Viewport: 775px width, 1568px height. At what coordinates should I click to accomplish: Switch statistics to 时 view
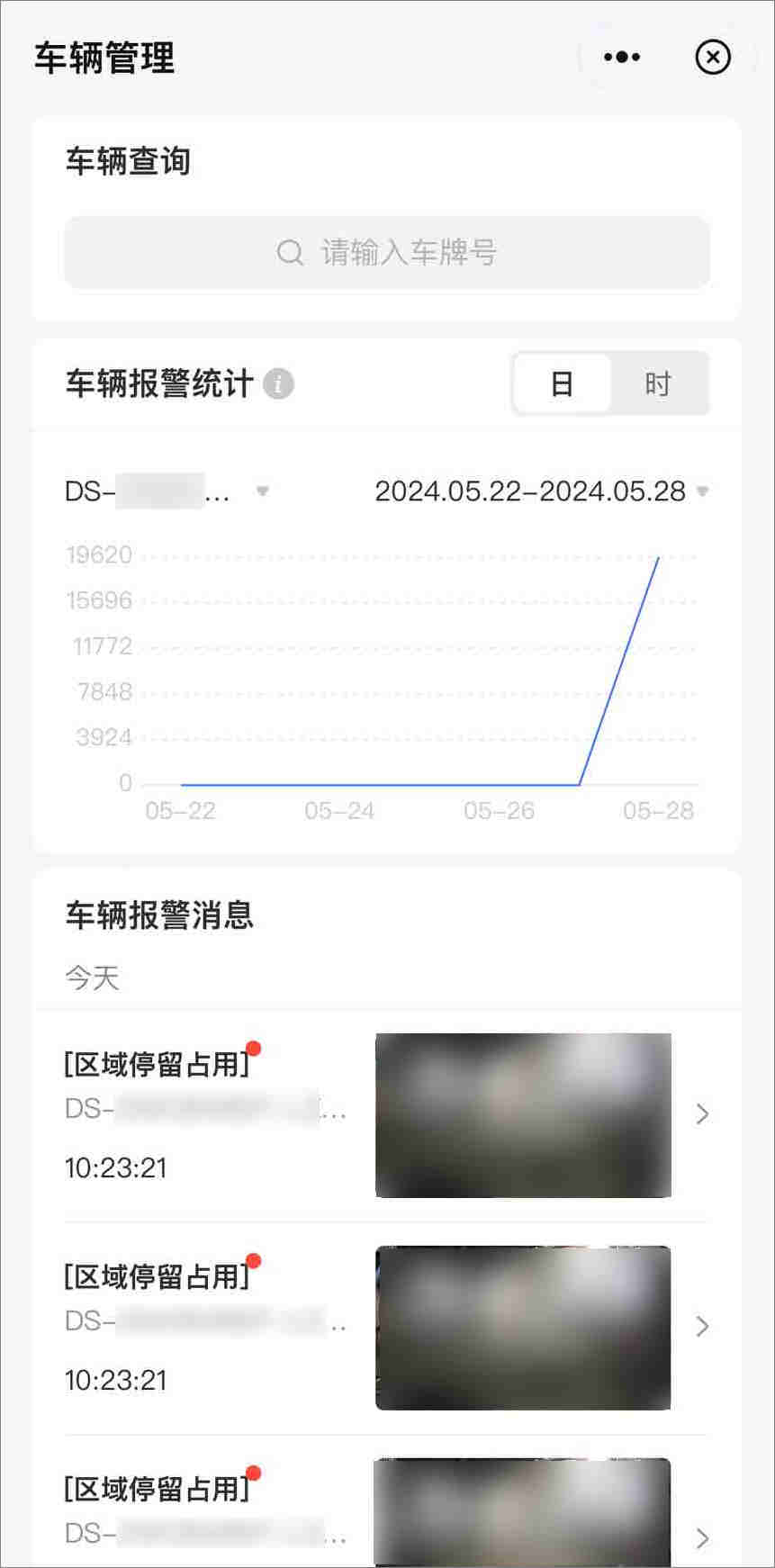coord(658,384)
